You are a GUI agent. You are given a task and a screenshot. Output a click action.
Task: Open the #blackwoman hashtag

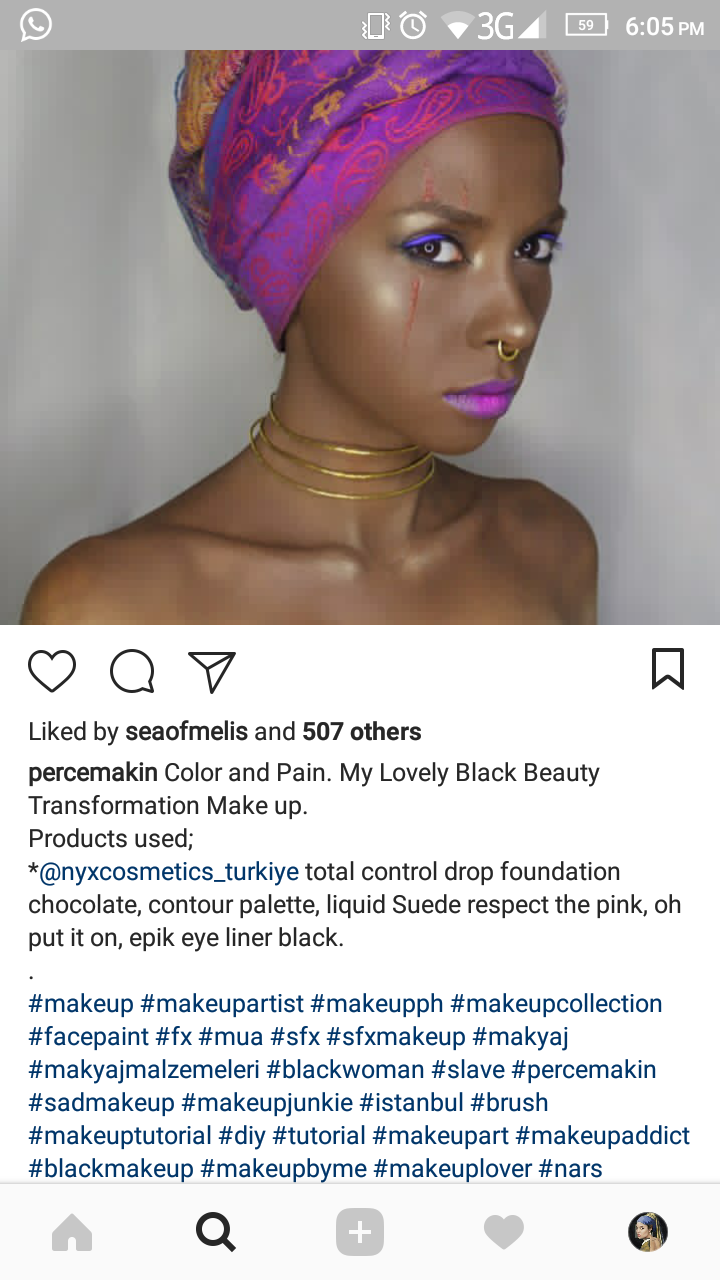tap(346, 1070)
